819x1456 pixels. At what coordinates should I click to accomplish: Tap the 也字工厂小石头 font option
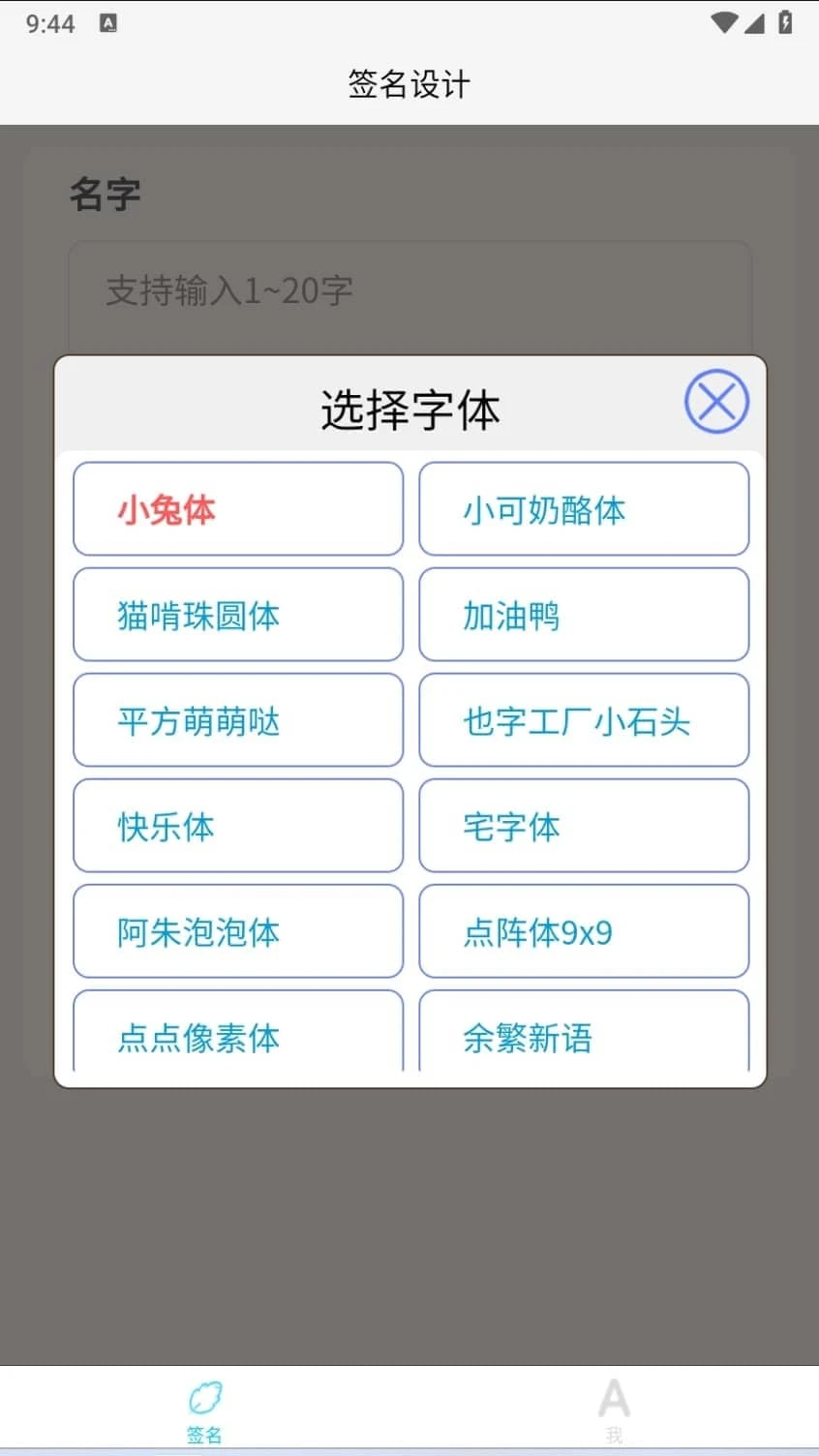click(584, 720)
